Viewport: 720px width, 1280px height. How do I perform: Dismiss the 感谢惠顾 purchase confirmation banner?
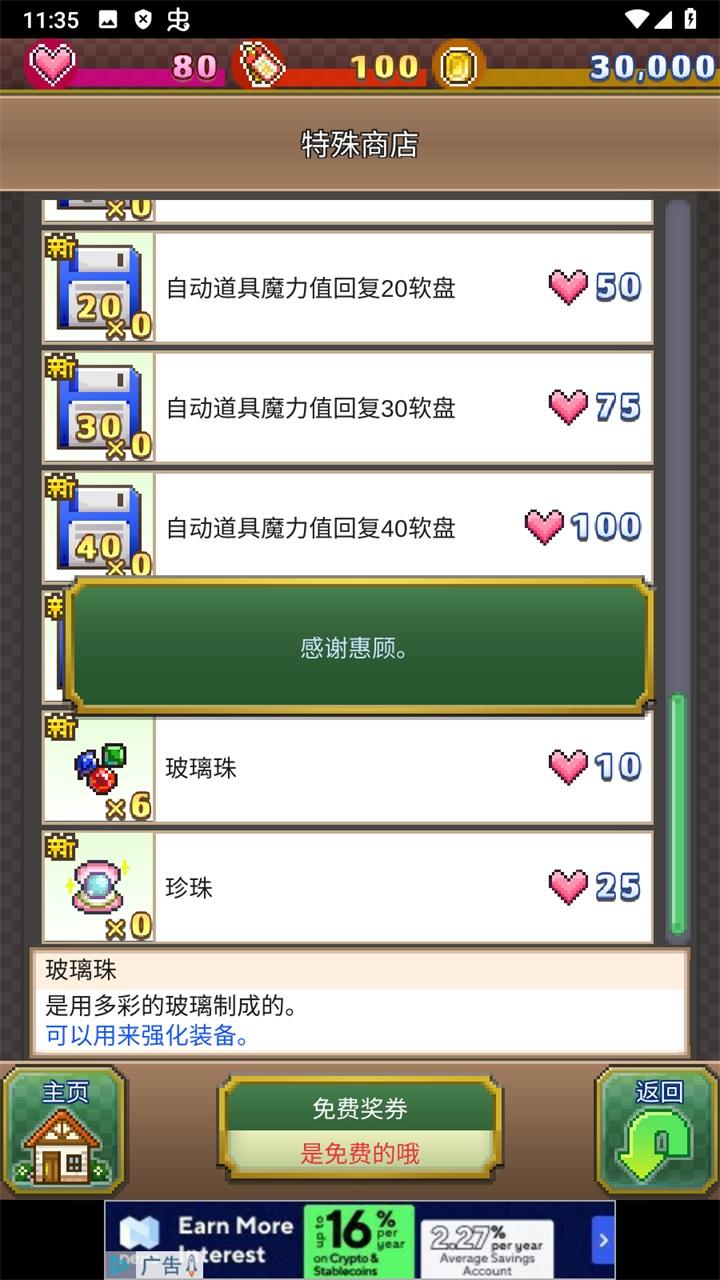pyautogui.click(x=360, y=645)
